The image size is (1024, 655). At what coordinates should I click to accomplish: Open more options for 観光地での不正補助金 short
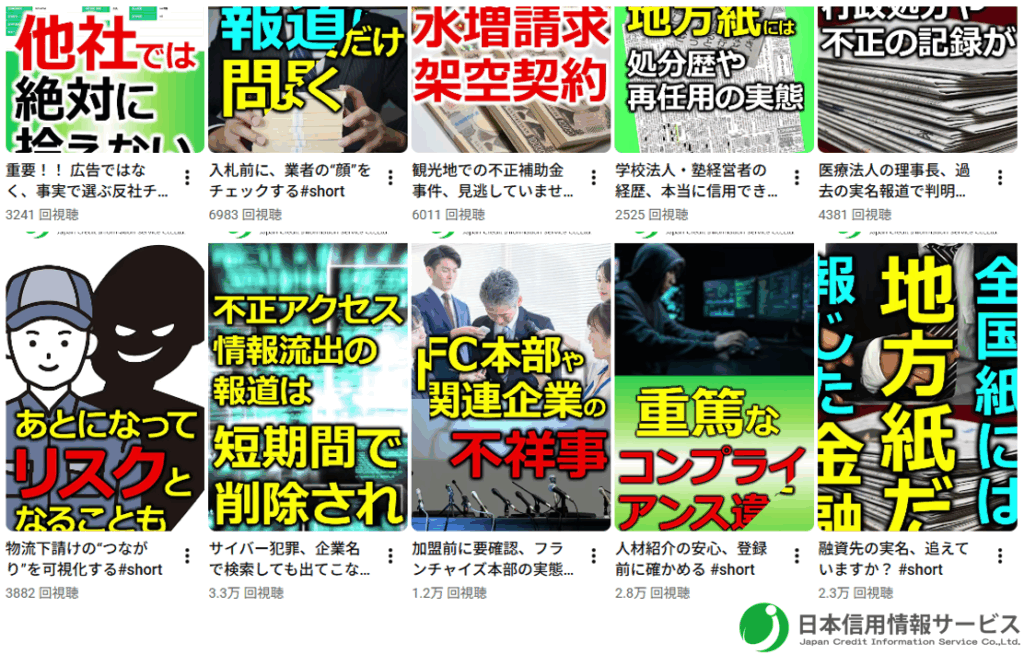[x=593, y=178]
